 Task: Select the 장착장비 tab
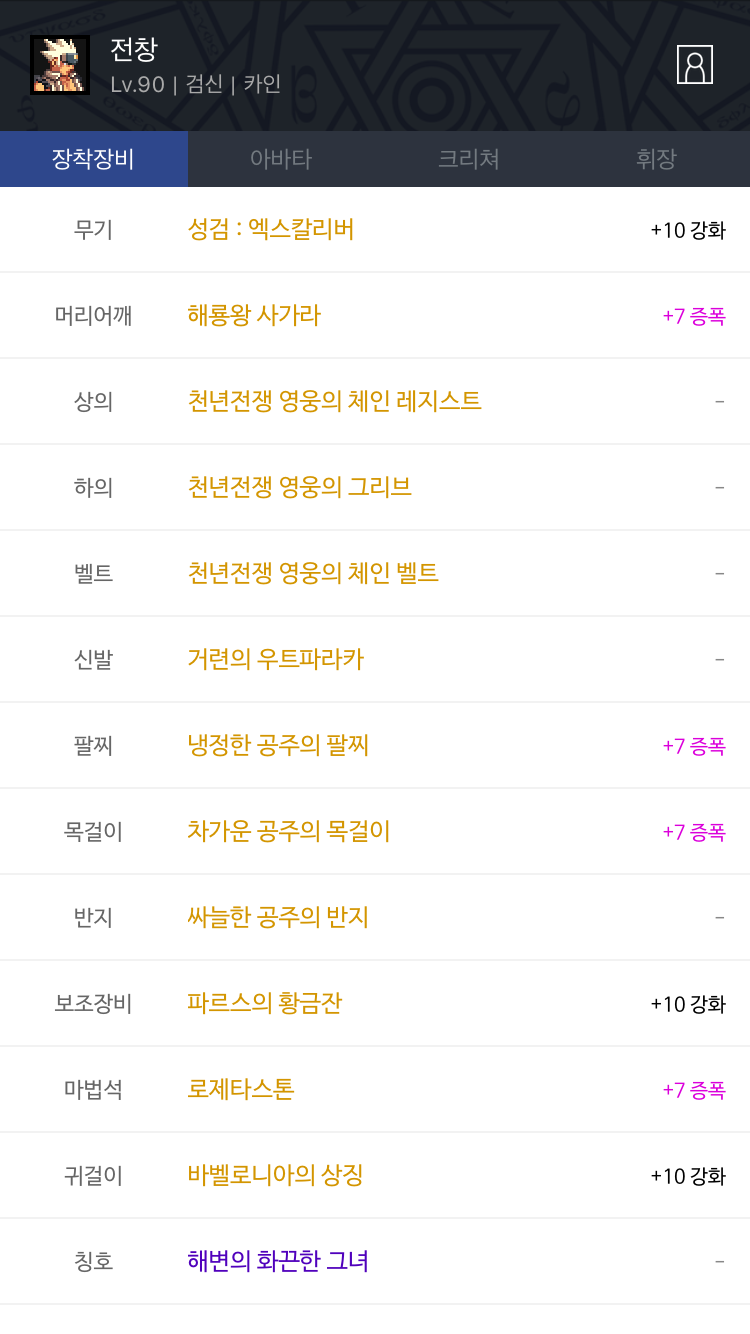[x=93, y=159]
